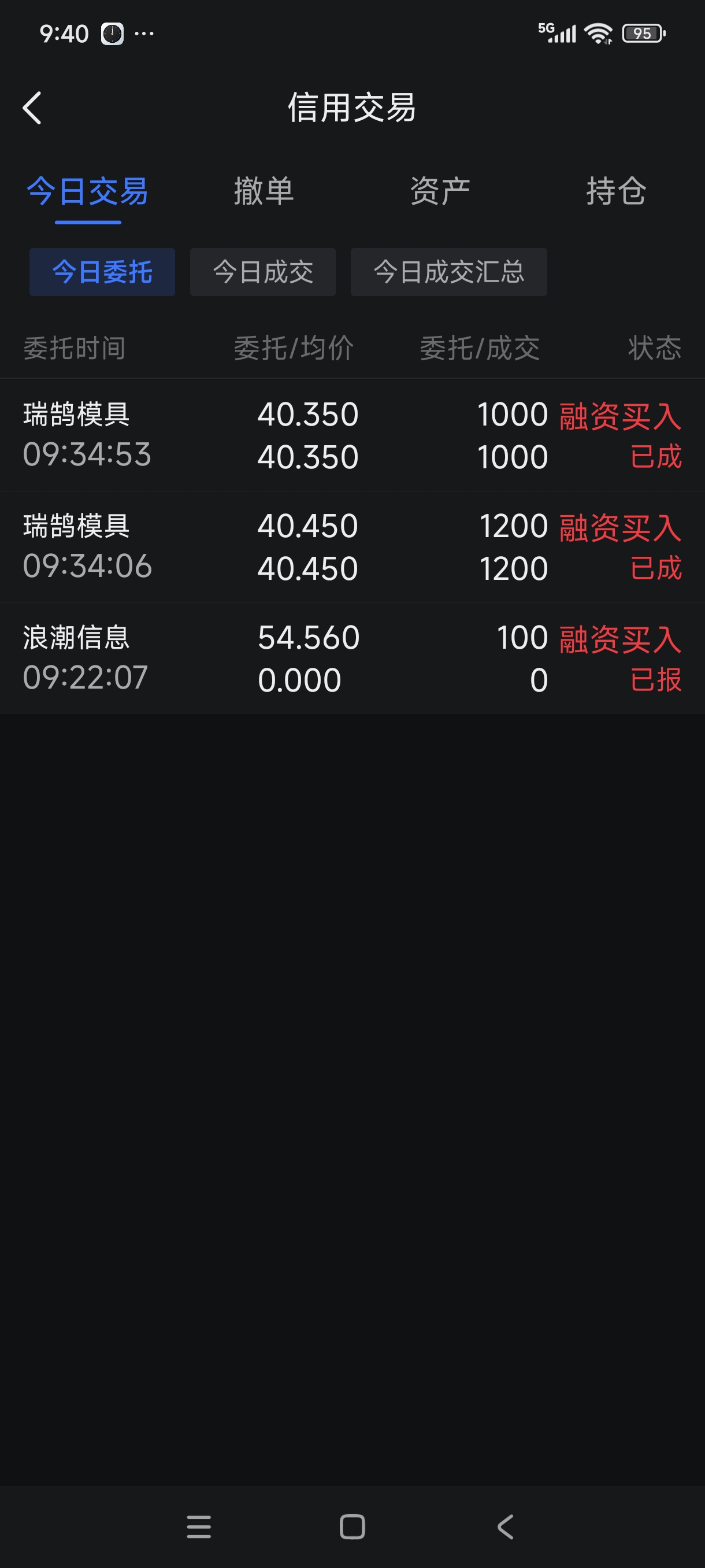Select the 今日交易 tab

pyautogui.click(x=88, y=191)
